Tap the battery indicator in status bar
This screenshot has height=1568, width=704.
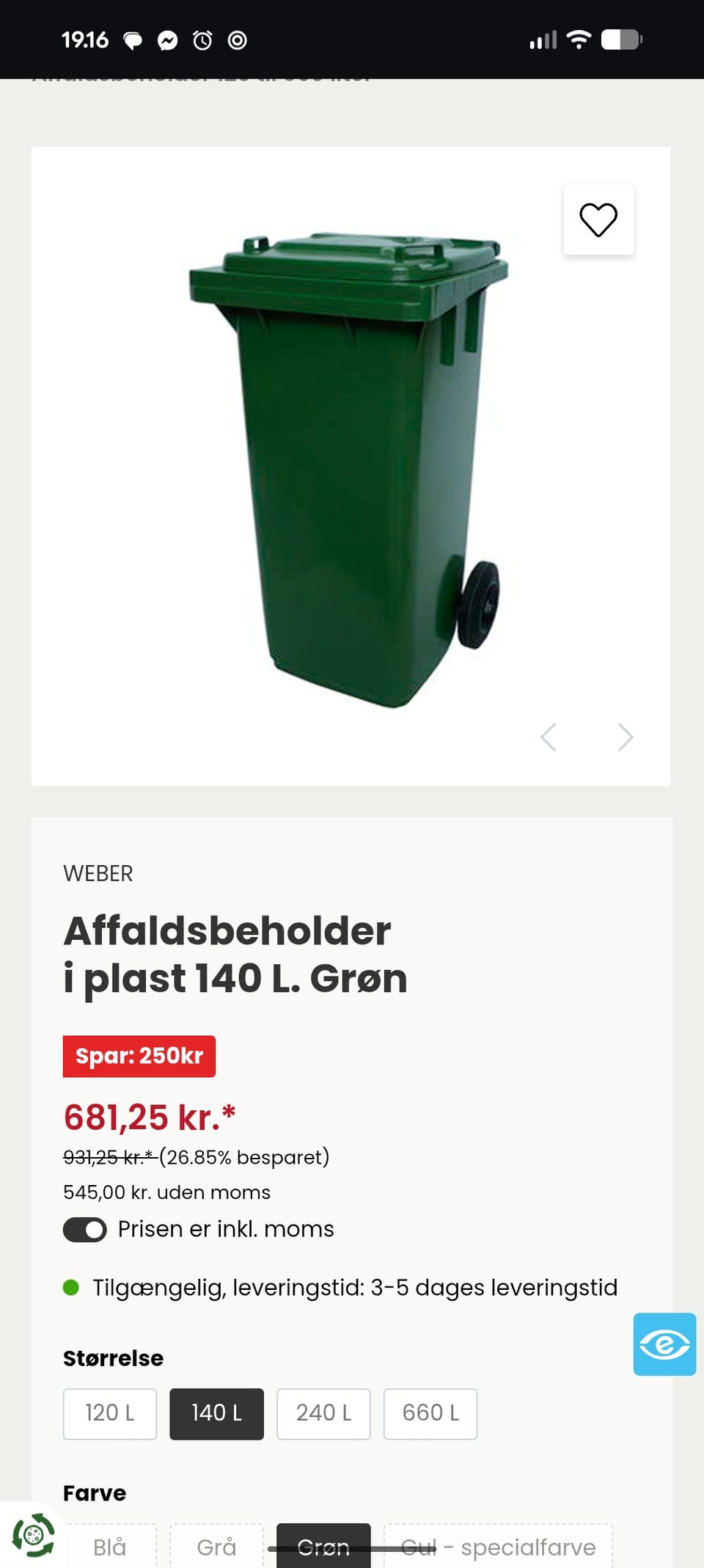pos(623,40)
